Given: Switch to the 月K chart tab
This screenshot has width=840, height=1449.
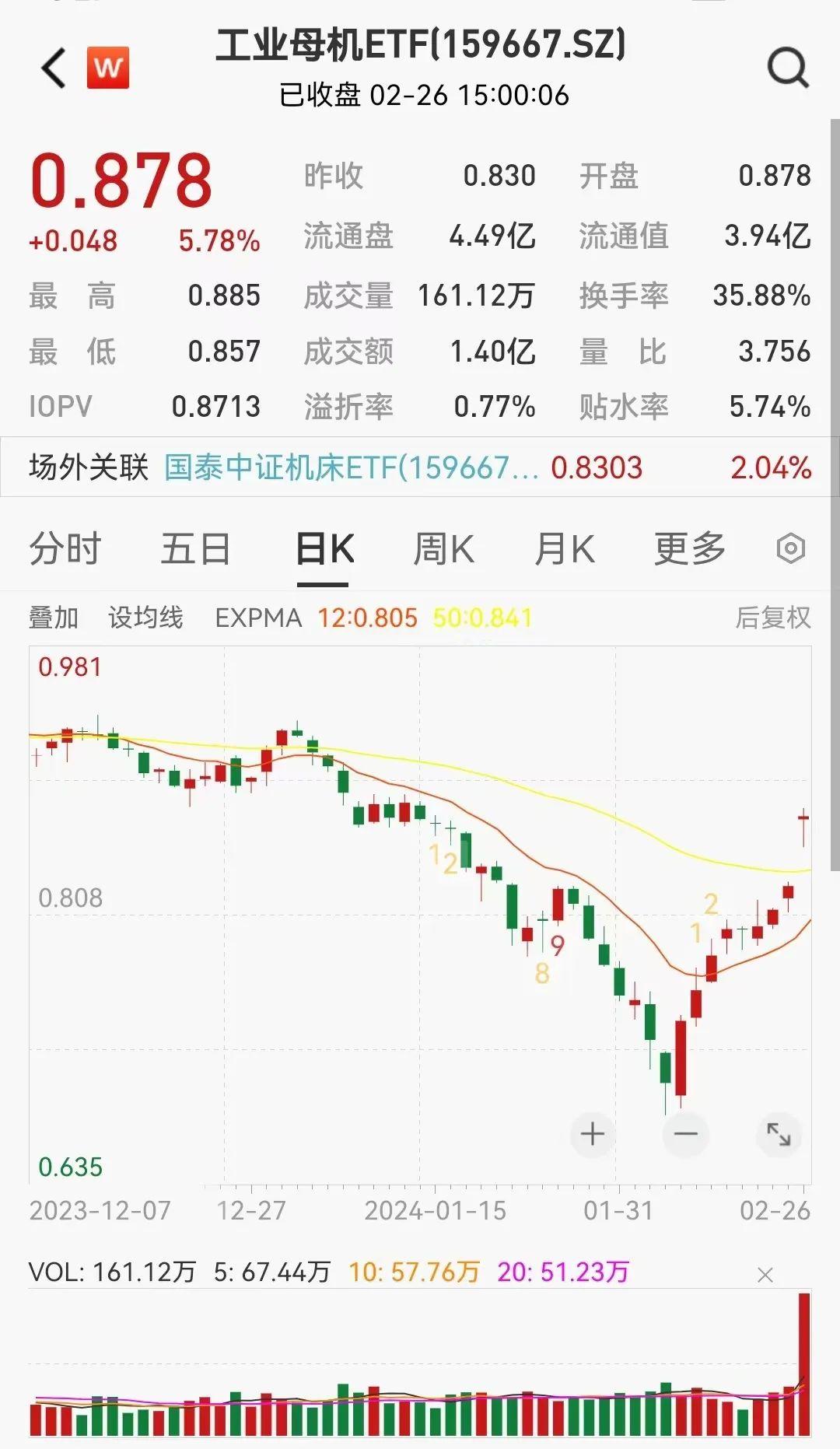Looking at the screenshot, I should [564, 549].
